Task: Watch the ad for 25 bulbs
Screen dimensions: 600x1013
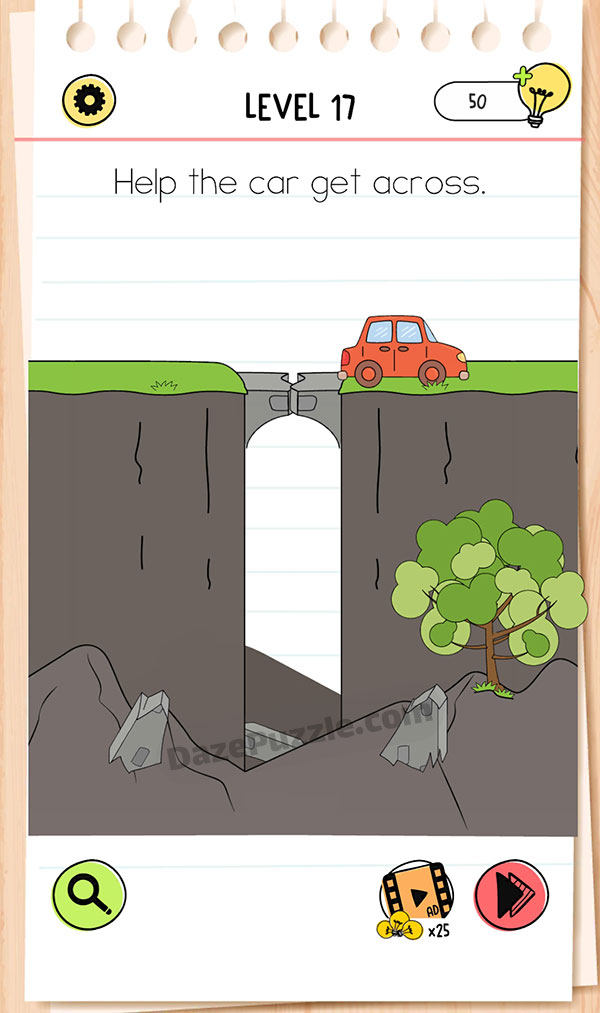Action: 413,896
